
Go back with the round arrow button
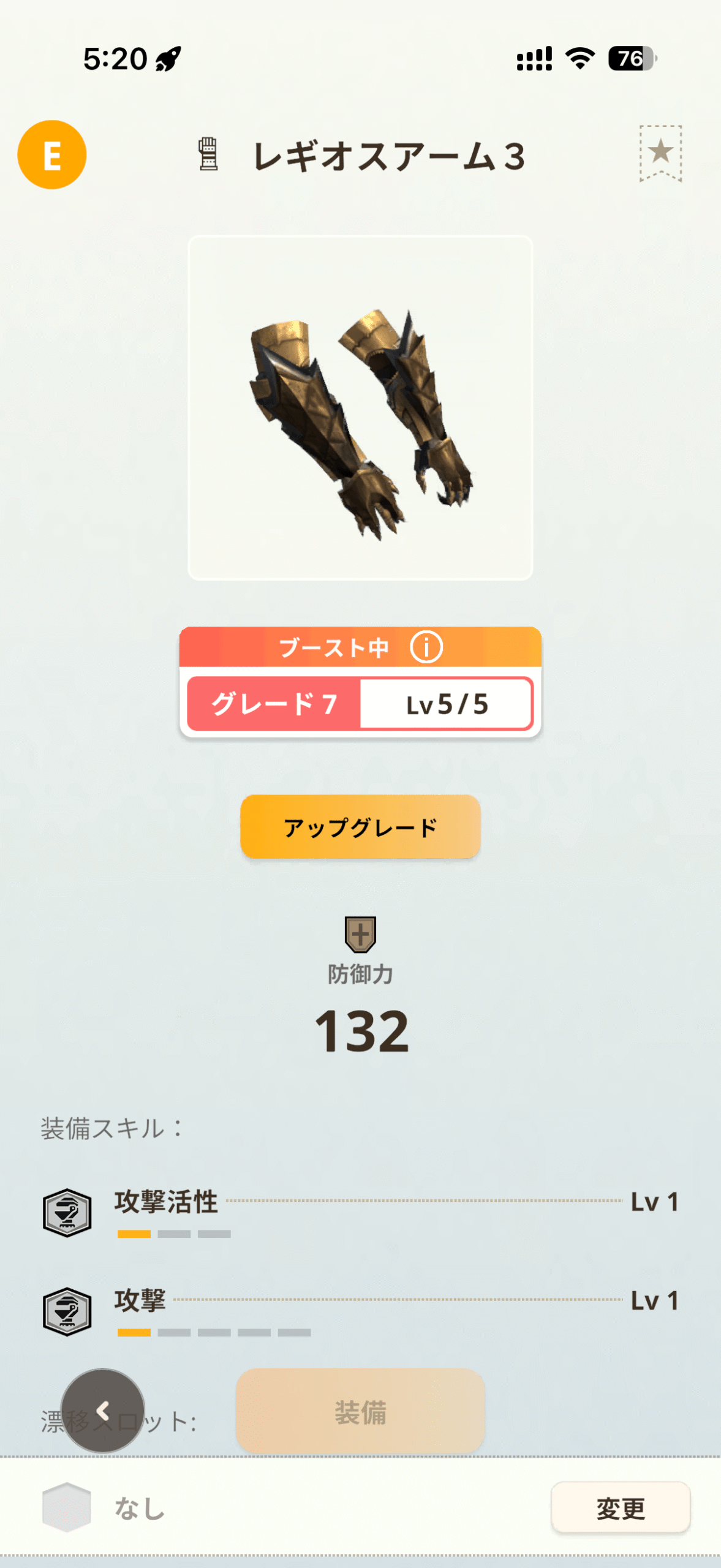(103, 1411)
